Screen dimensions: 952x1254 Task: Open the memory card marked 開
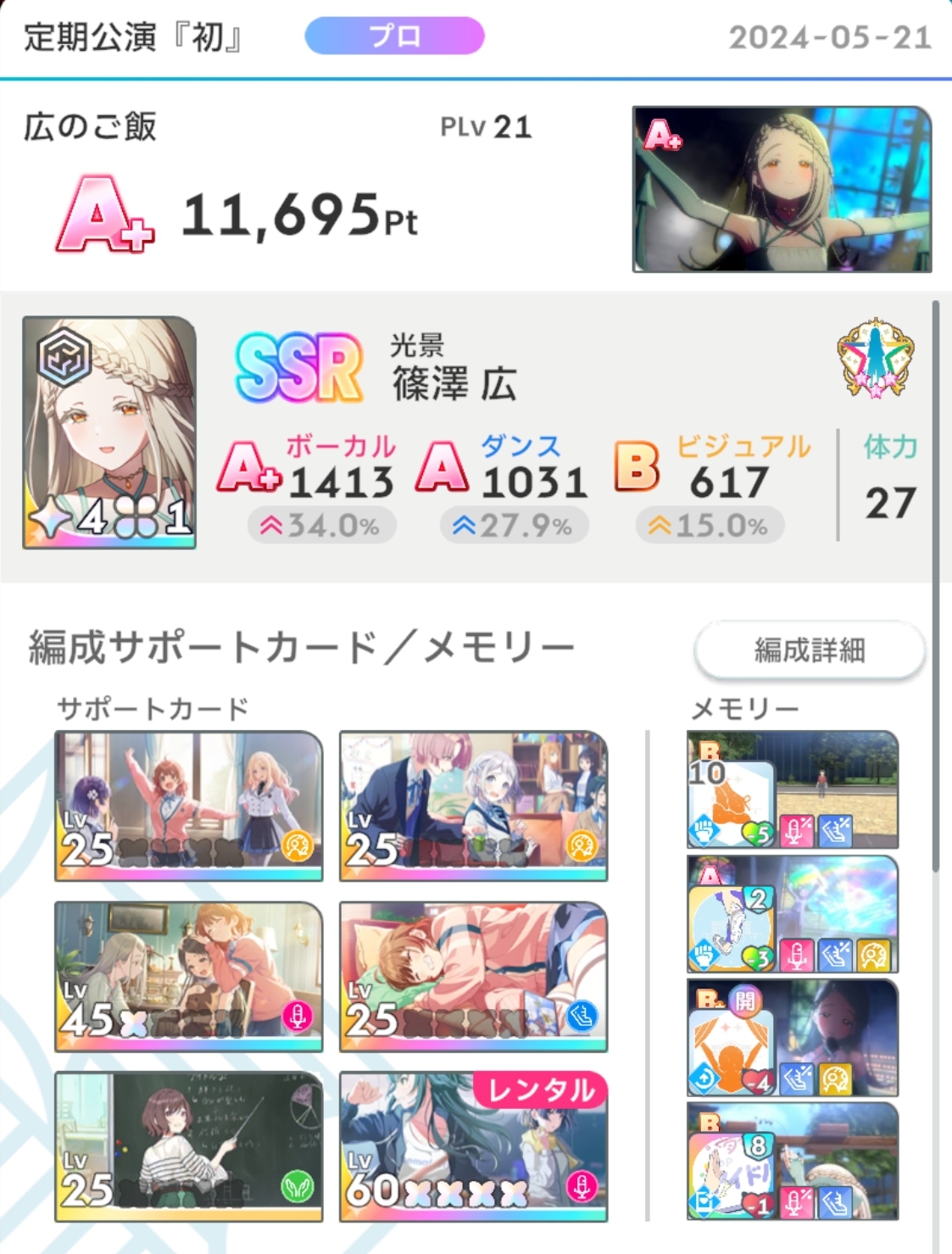pyautogui.click(x=792, y=1038)
